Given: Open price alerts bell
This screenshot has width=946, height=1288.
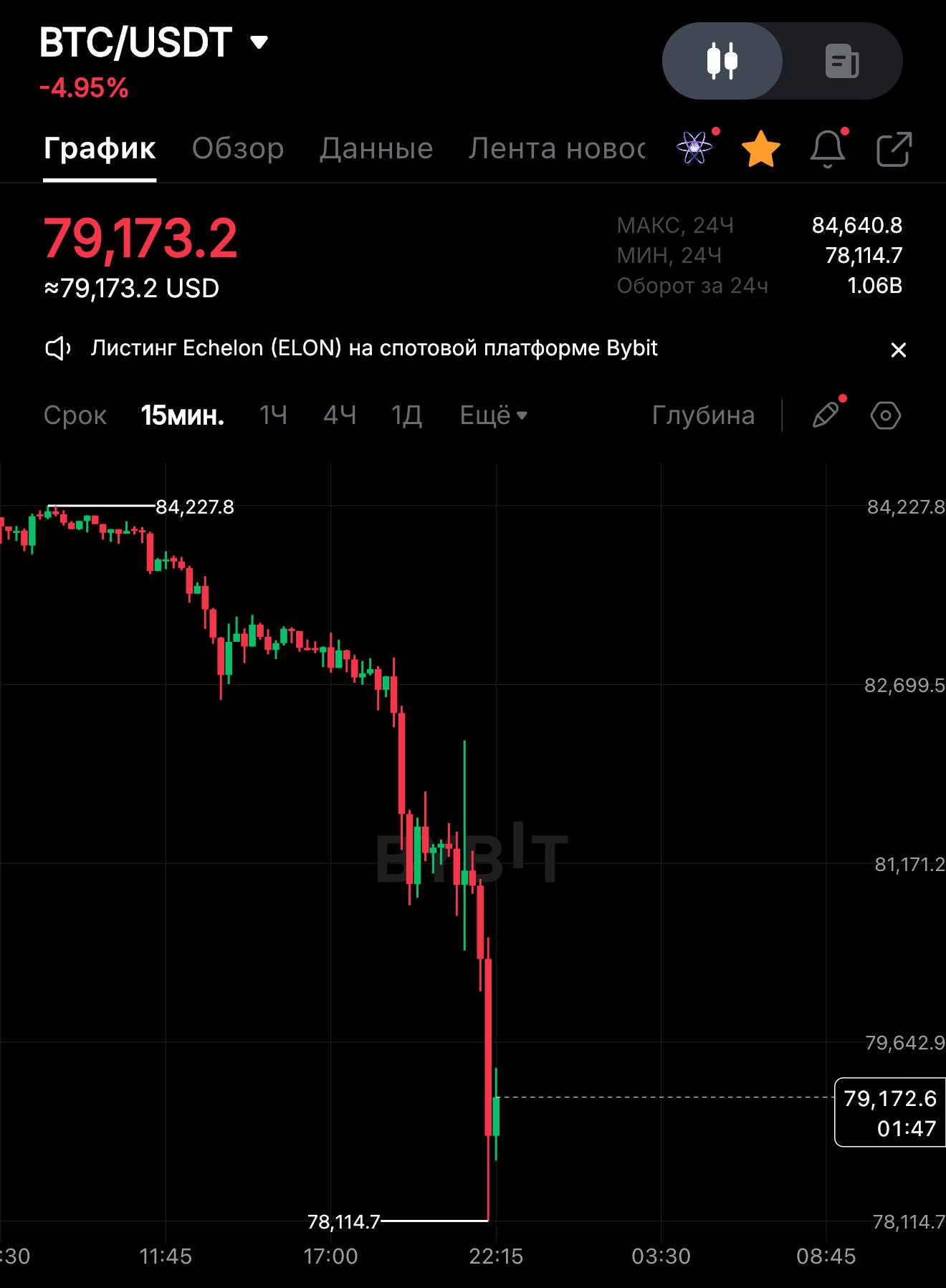Looking at the screenshot, I should 827,149.
